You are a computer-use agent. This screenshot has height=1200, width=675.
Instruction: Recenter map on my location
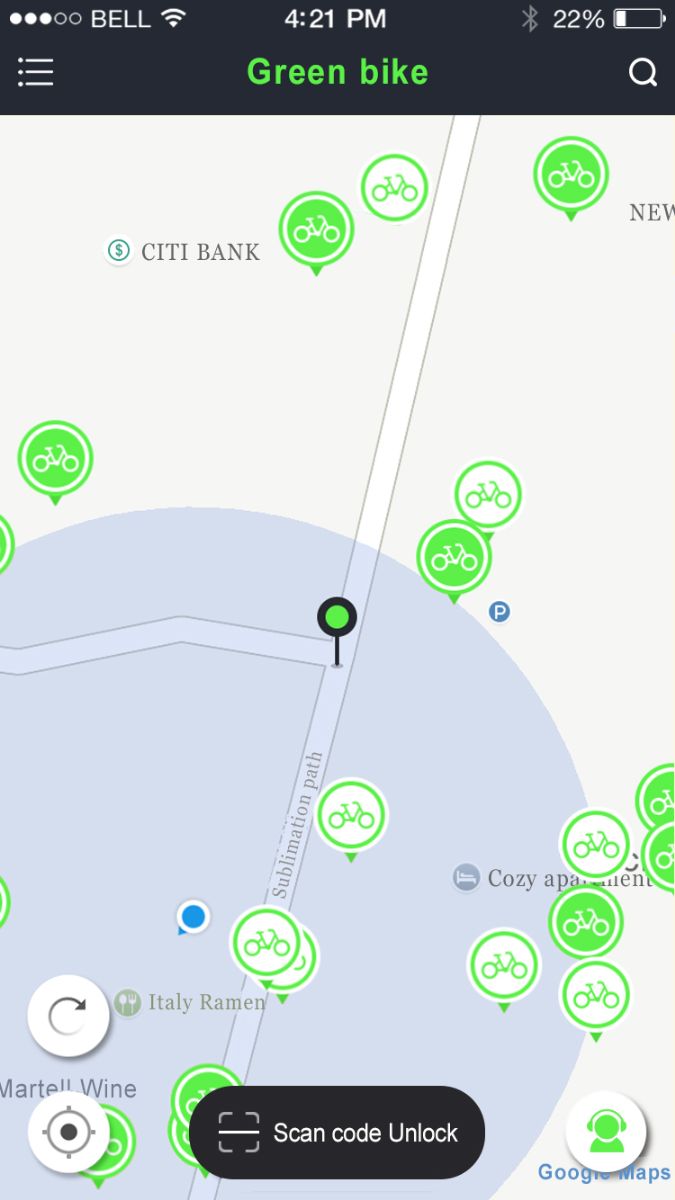(x=68, y=1132)
